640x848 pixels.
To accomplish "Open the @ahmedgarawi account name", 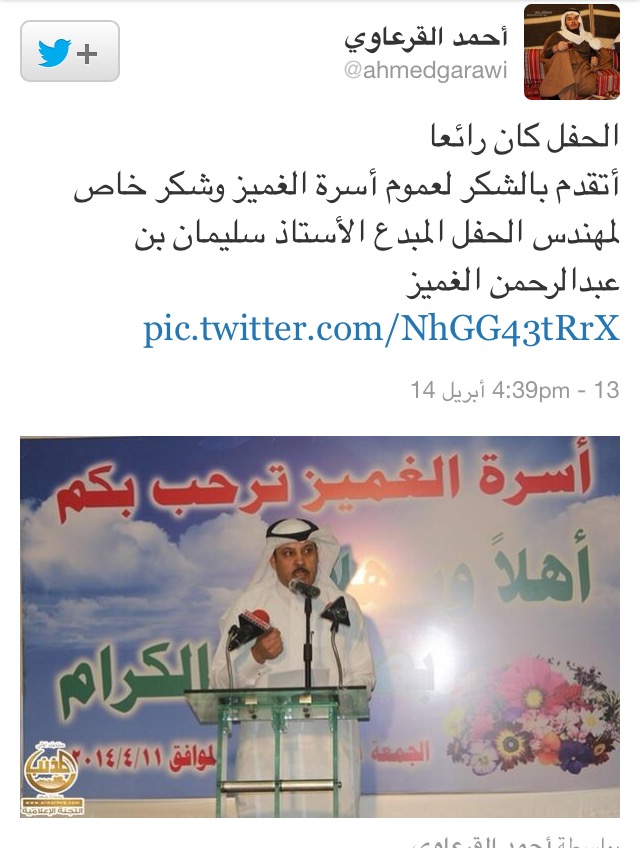I will click(x=426, y=72).
